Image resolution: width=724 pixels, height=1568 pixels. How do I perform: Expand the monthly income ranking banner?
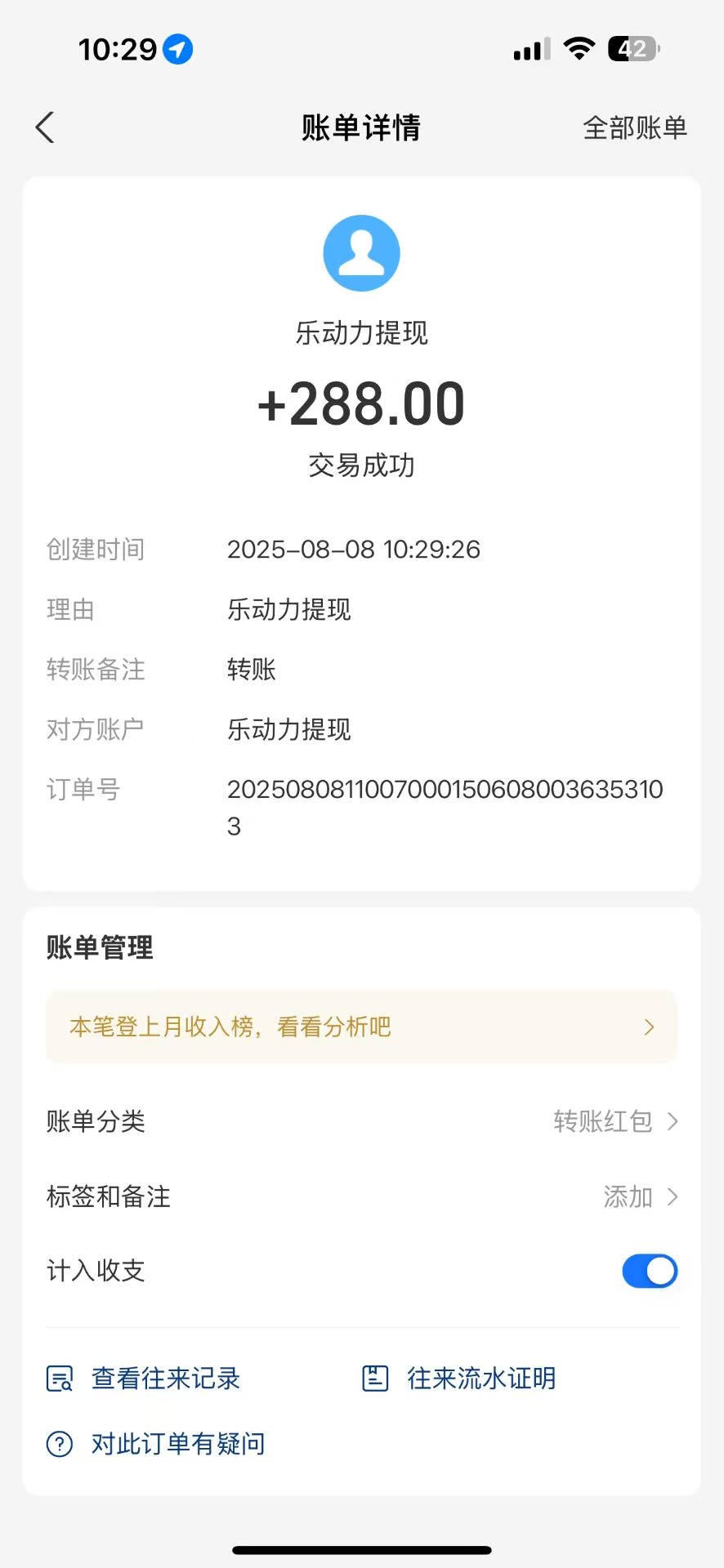click(x=362, y=1027)
